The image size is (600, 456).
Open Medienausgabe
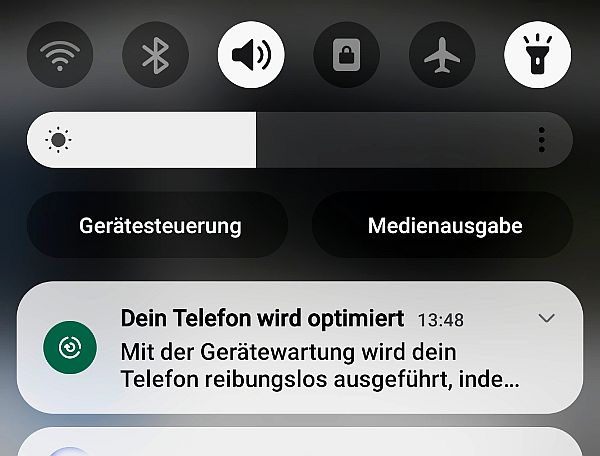click(x=444, y=225)
